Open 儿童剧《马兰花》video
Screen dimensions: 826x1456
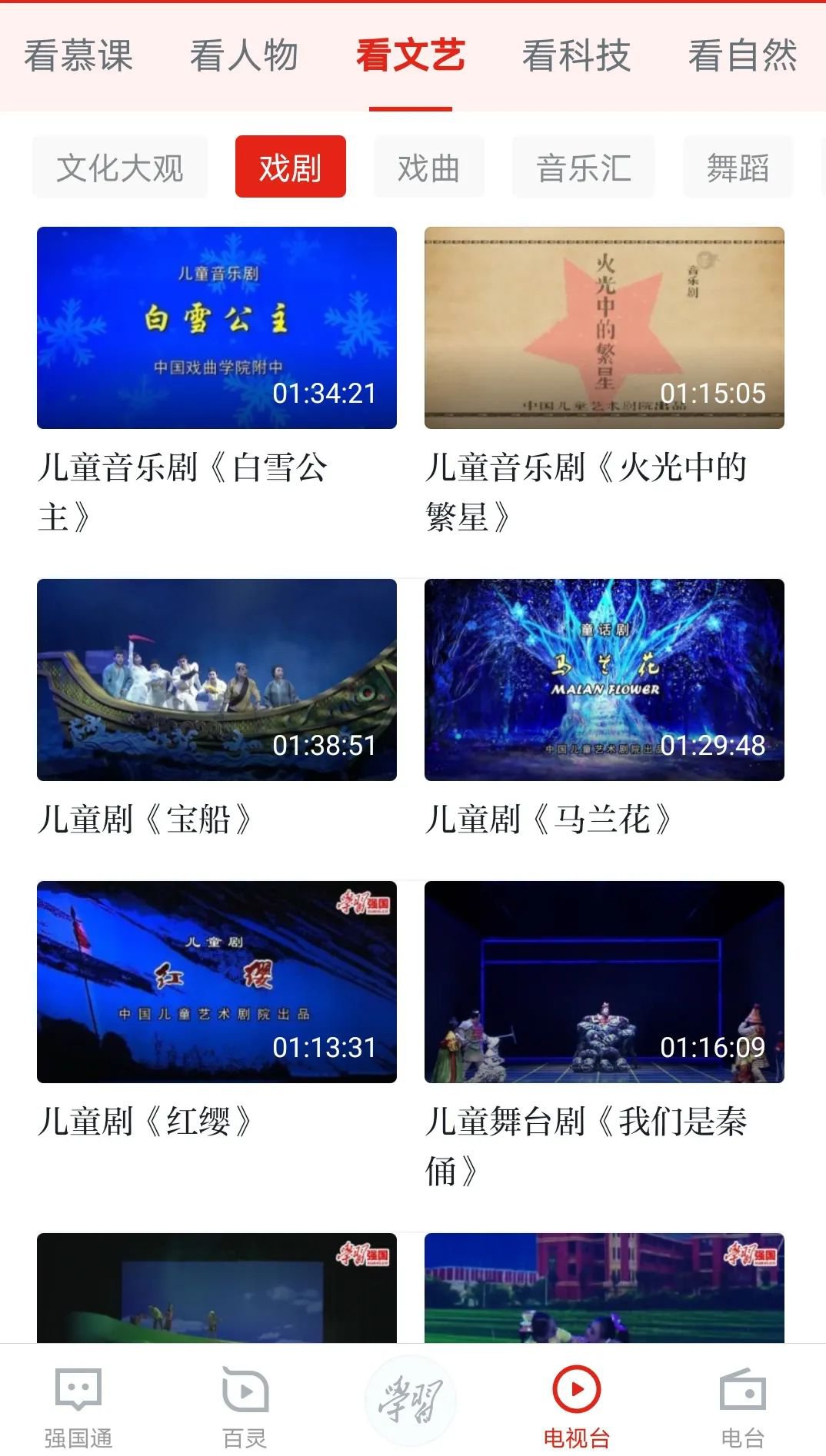pos(605,680)
